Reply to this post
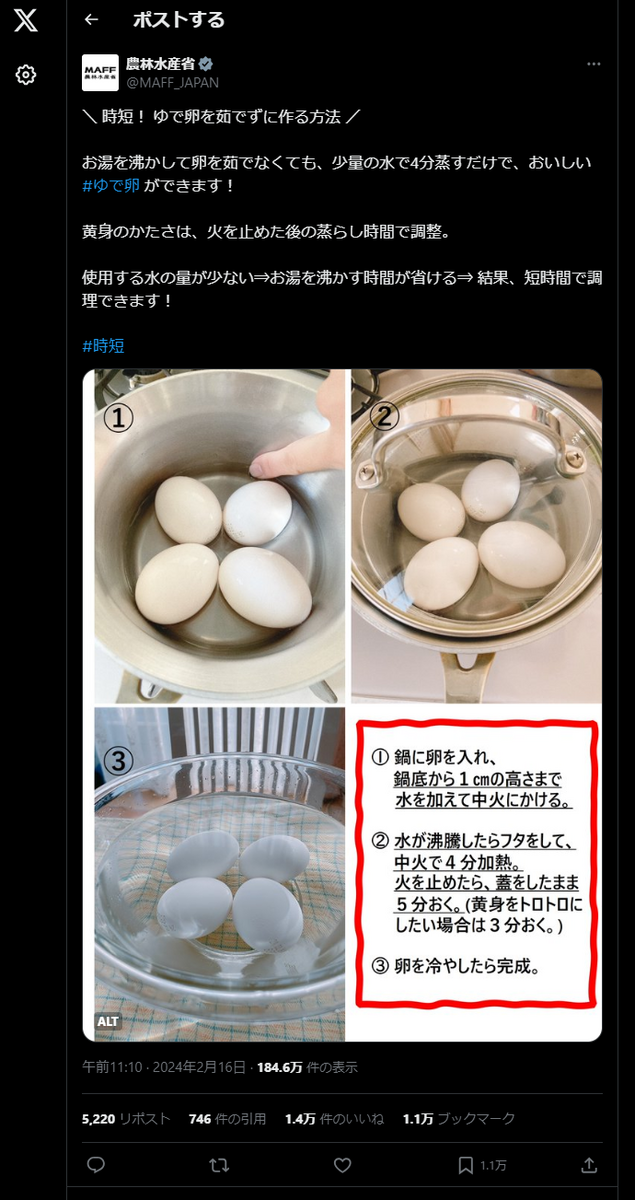Viewport: 635px width, 1200px height. (96, 1165)
